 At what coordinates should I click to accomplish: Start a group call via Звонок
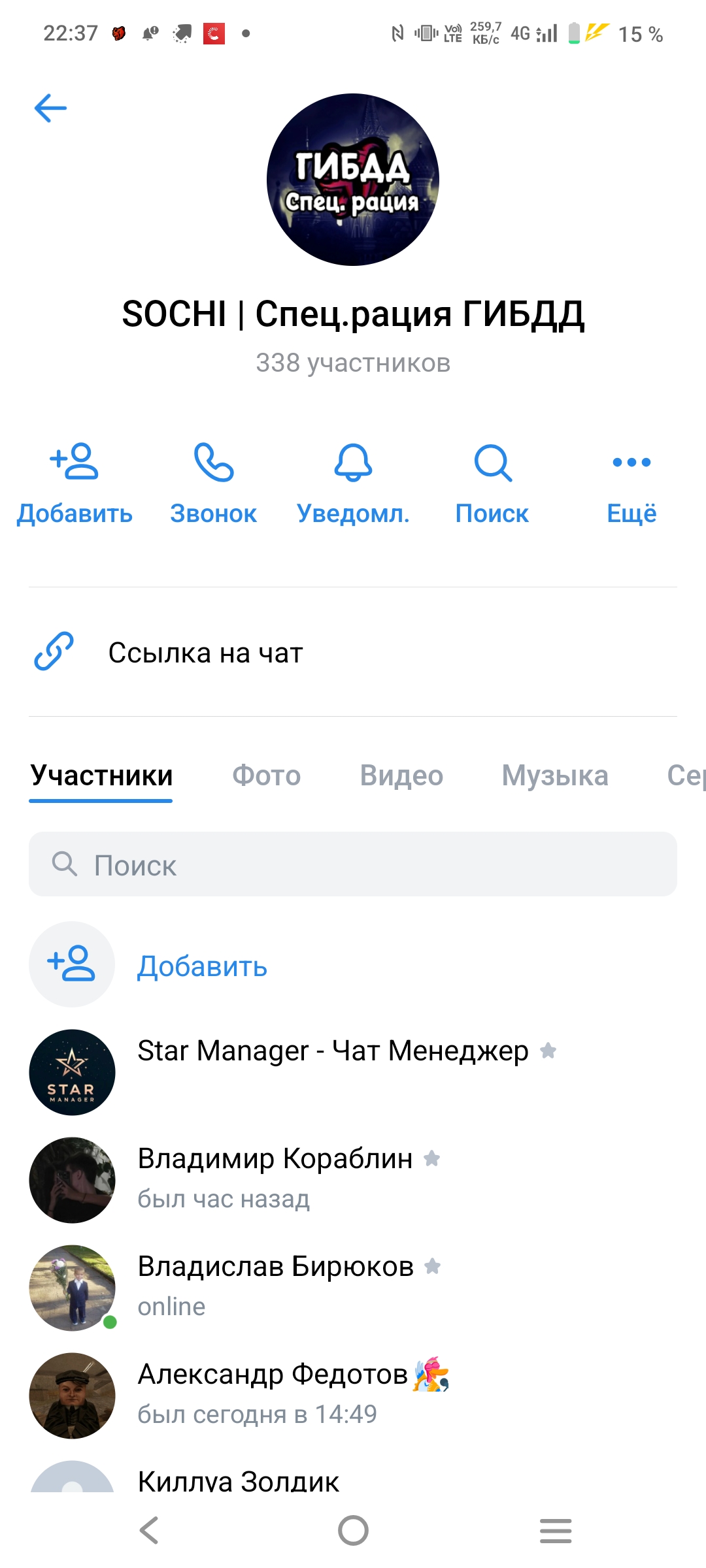coord(214,483)
